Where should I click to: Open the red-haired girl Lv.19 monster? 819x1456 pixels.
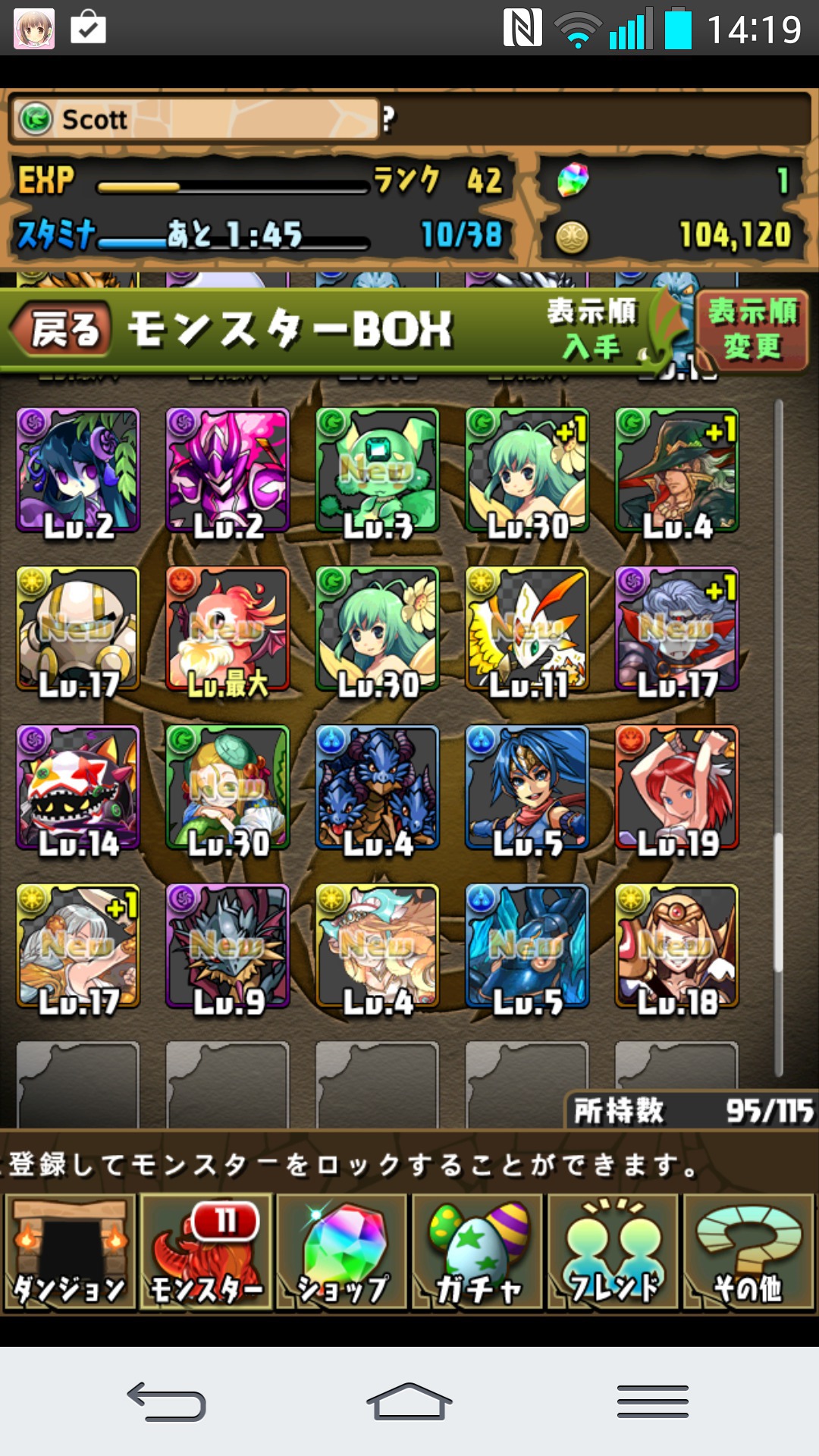click(x=677, y=789)
